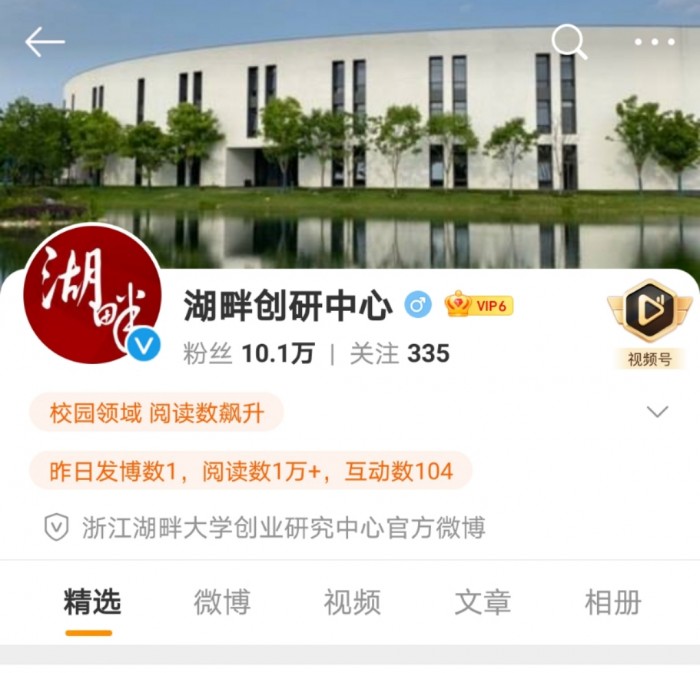Open the 湖畔创研中心 profile avatar
This screenshot has height=673, width=700.
(93, 294)
